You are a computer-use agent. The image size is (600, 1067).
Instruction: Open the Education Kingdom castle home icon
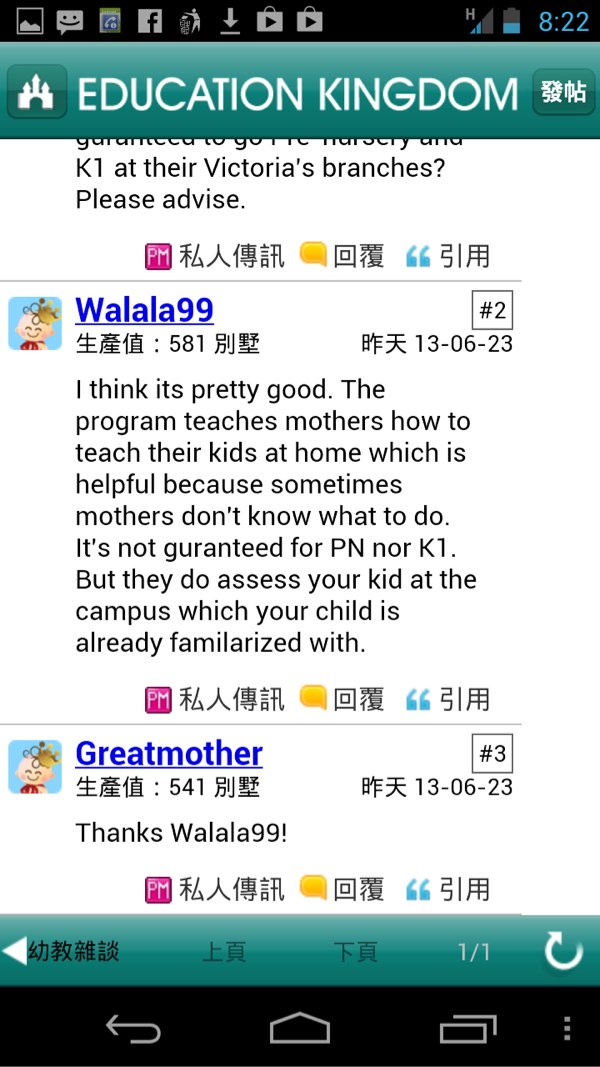(37, 93)
